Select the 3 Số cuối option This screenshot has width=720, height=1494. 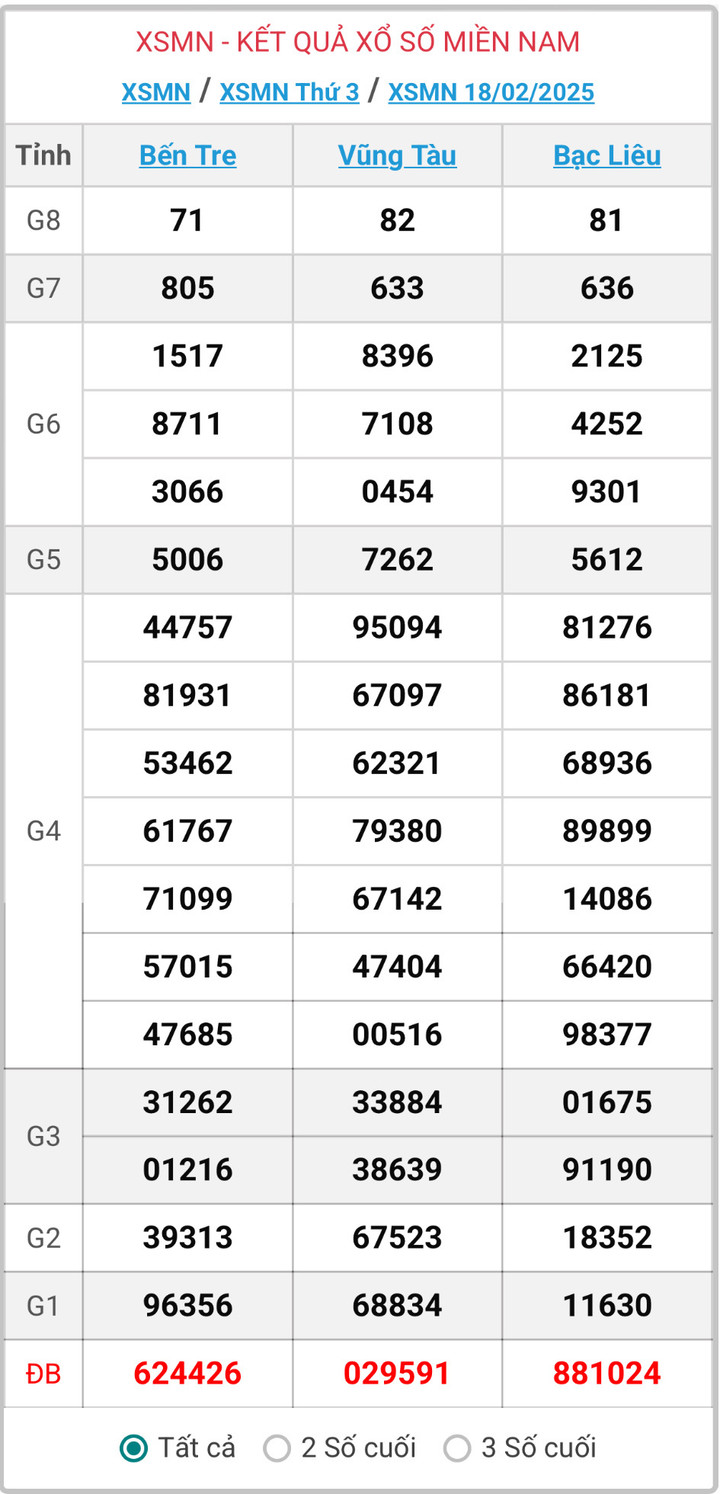coord(457,1448)
